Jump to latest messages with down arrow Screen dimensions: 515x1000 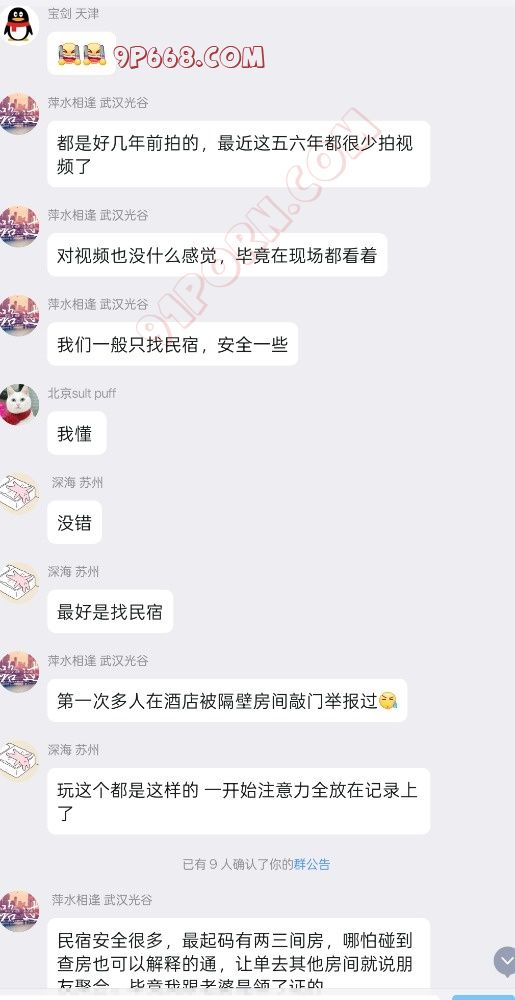[x=505, y=960]
